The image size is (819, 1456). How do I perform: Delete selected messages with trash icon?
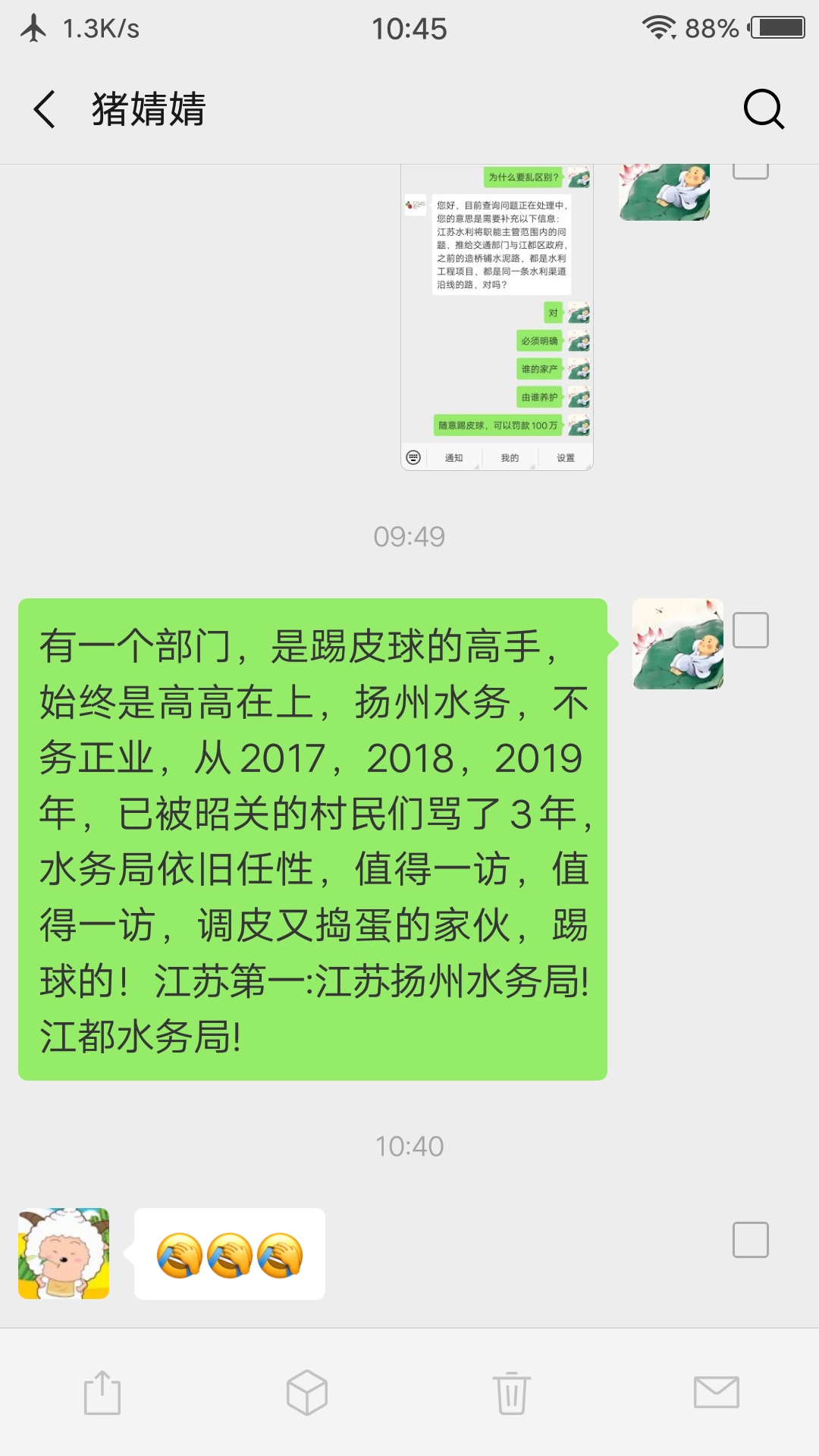point(512,1392)
